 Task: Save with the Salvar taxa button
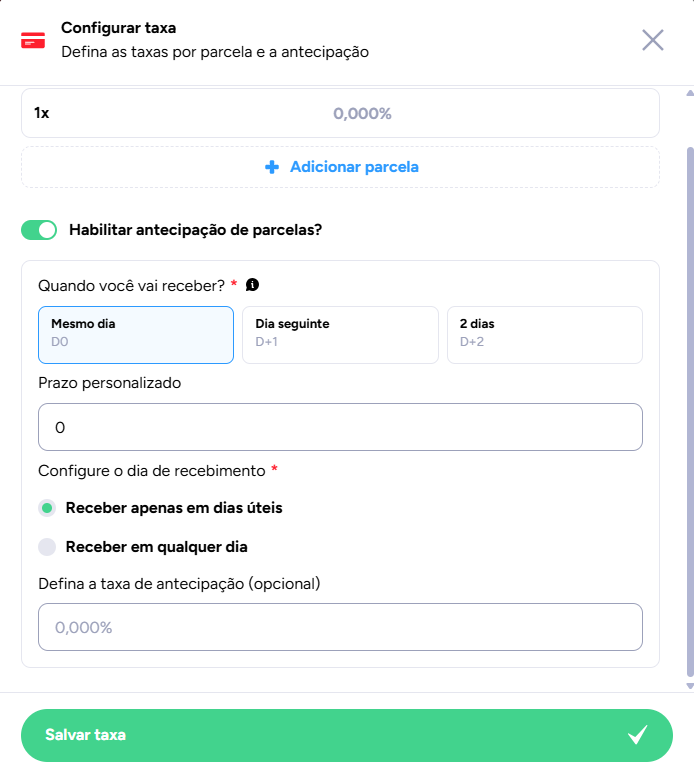pyautogui.click(x=347, y=735)
